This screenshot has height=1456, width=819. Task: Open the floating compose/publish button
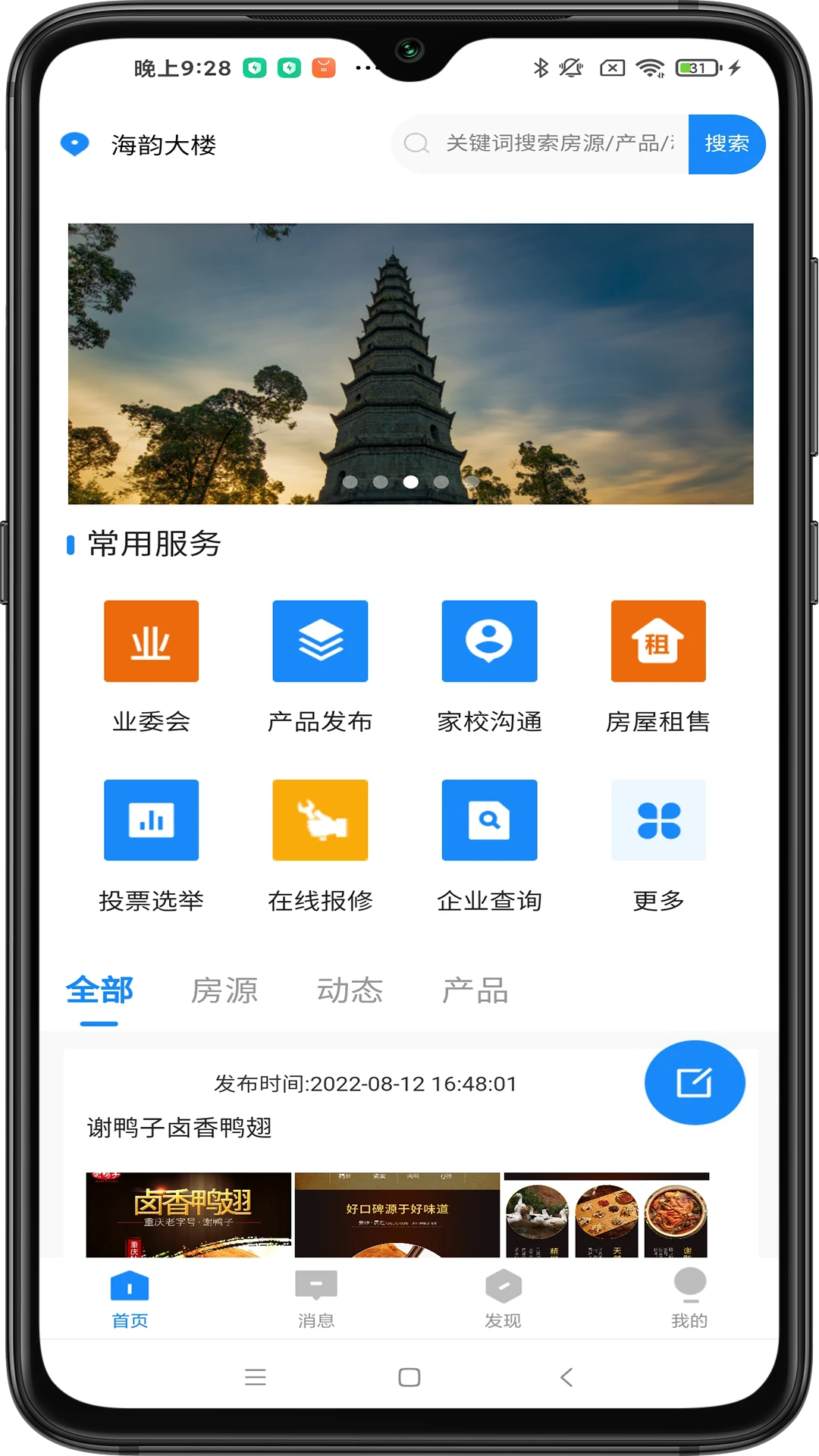pos(695,1082)
